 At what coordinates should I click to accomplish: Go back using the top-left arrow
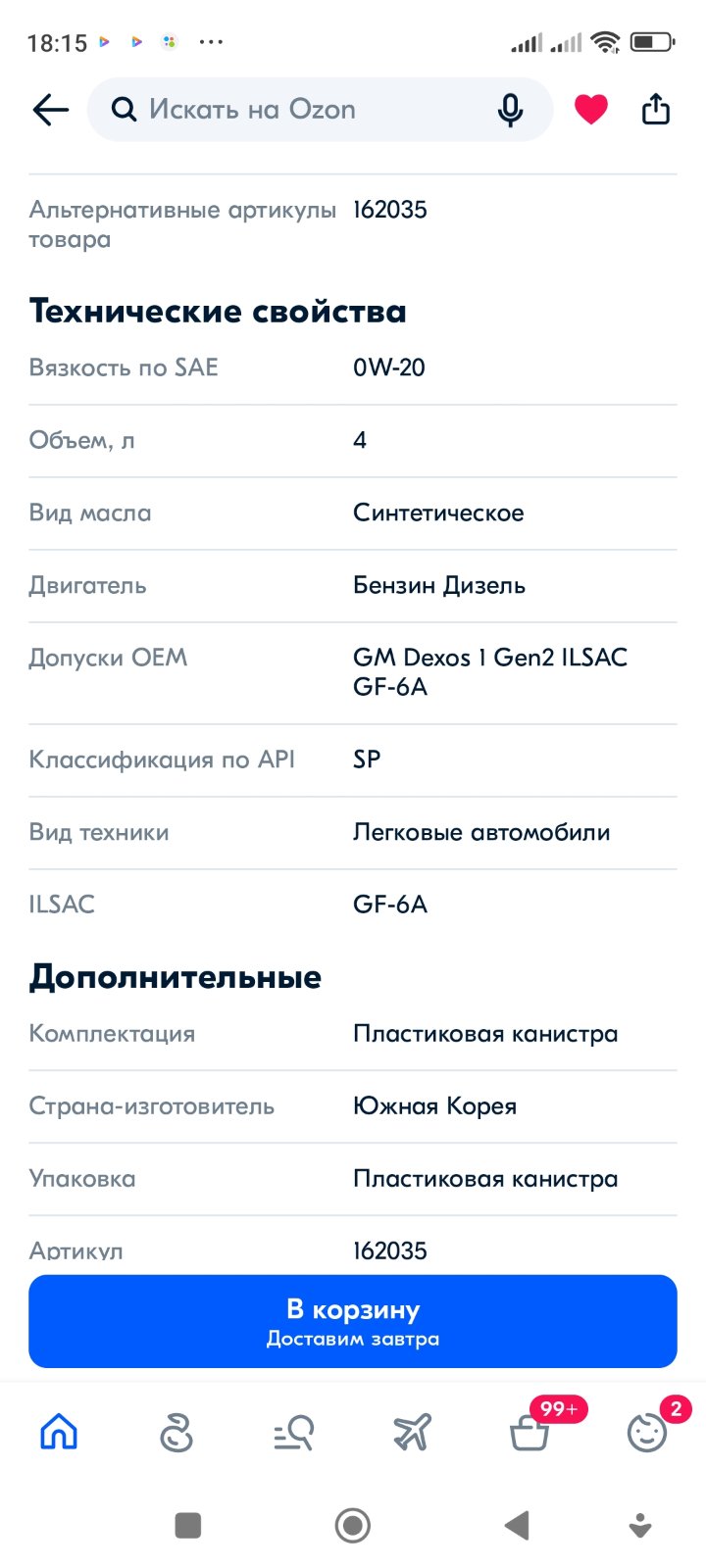coord(50,110)
